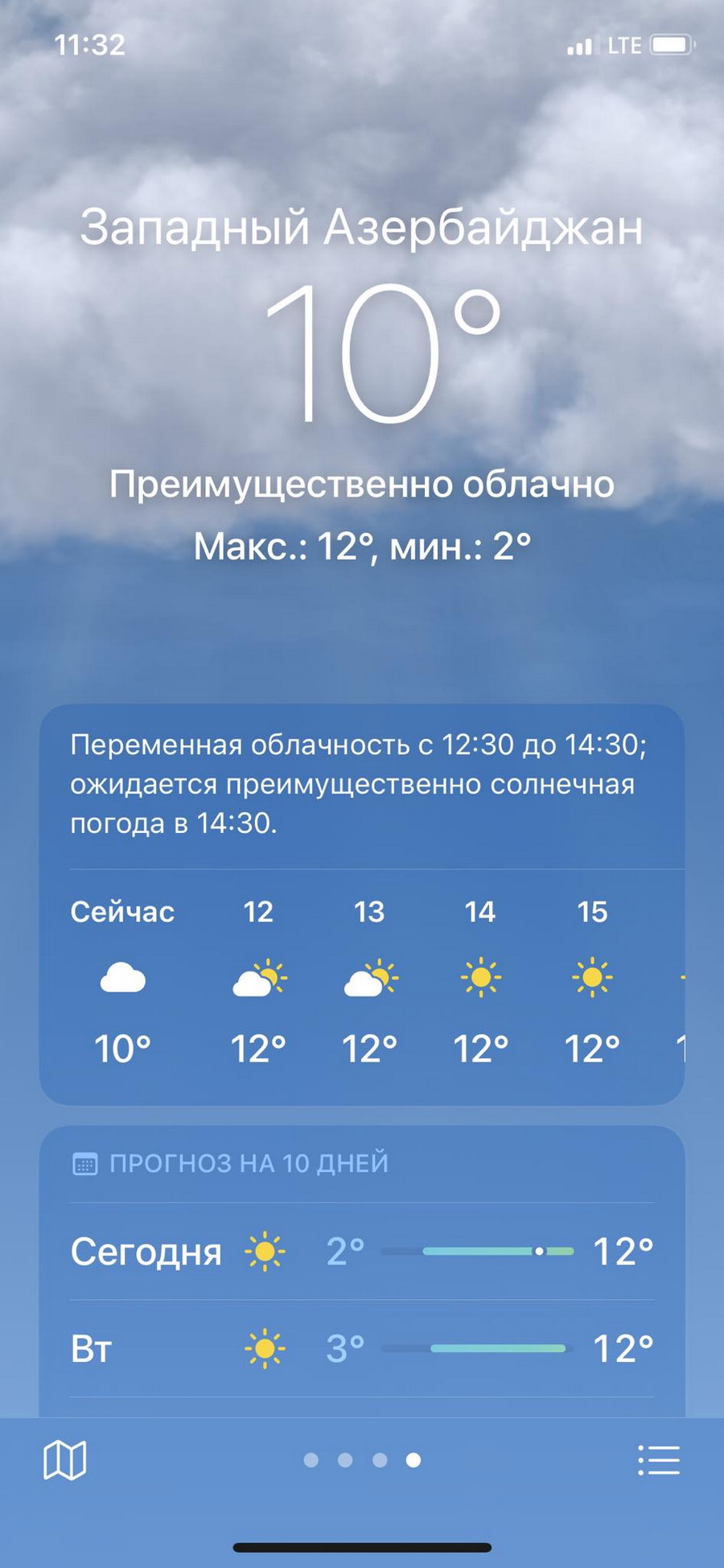Open the list of saved locations
Screen dimensions: 724x1568
point(658,1460)
